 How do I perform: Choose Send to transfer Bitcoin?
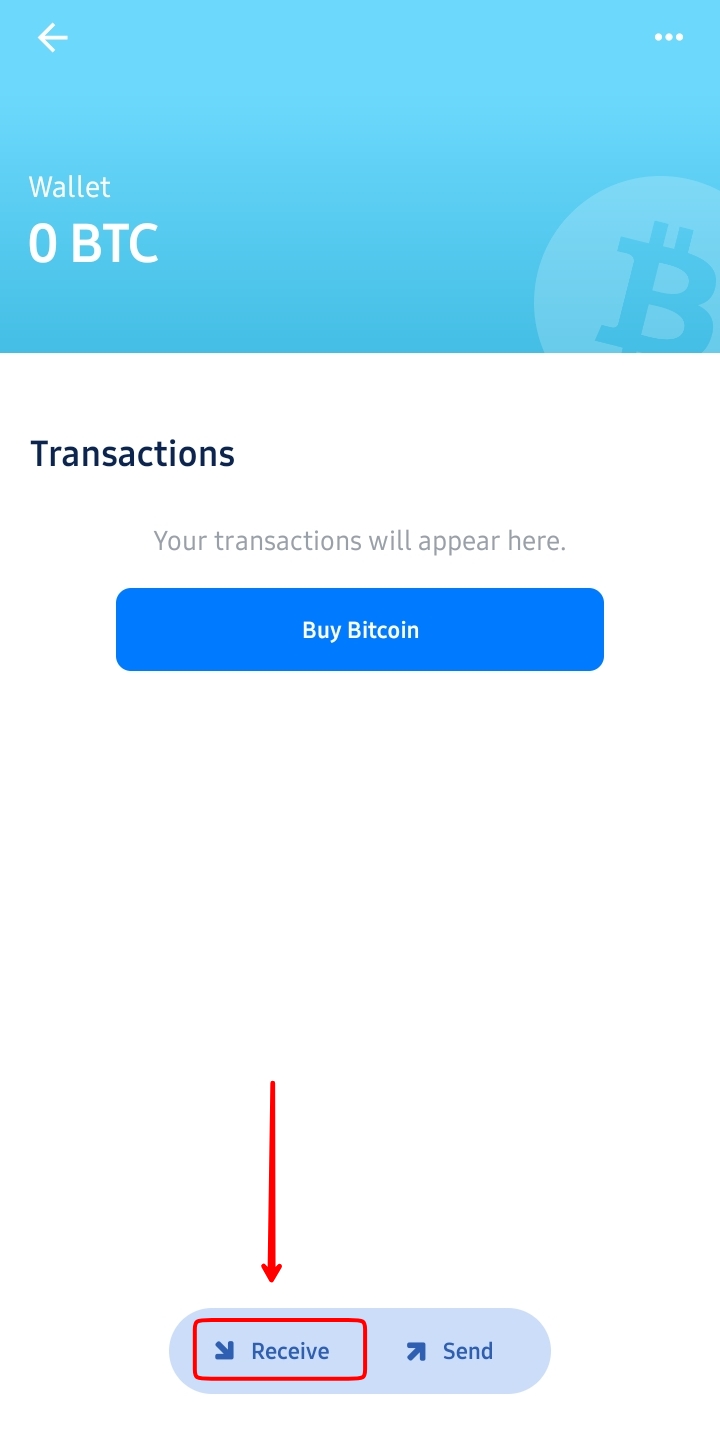click(450, 1351)
